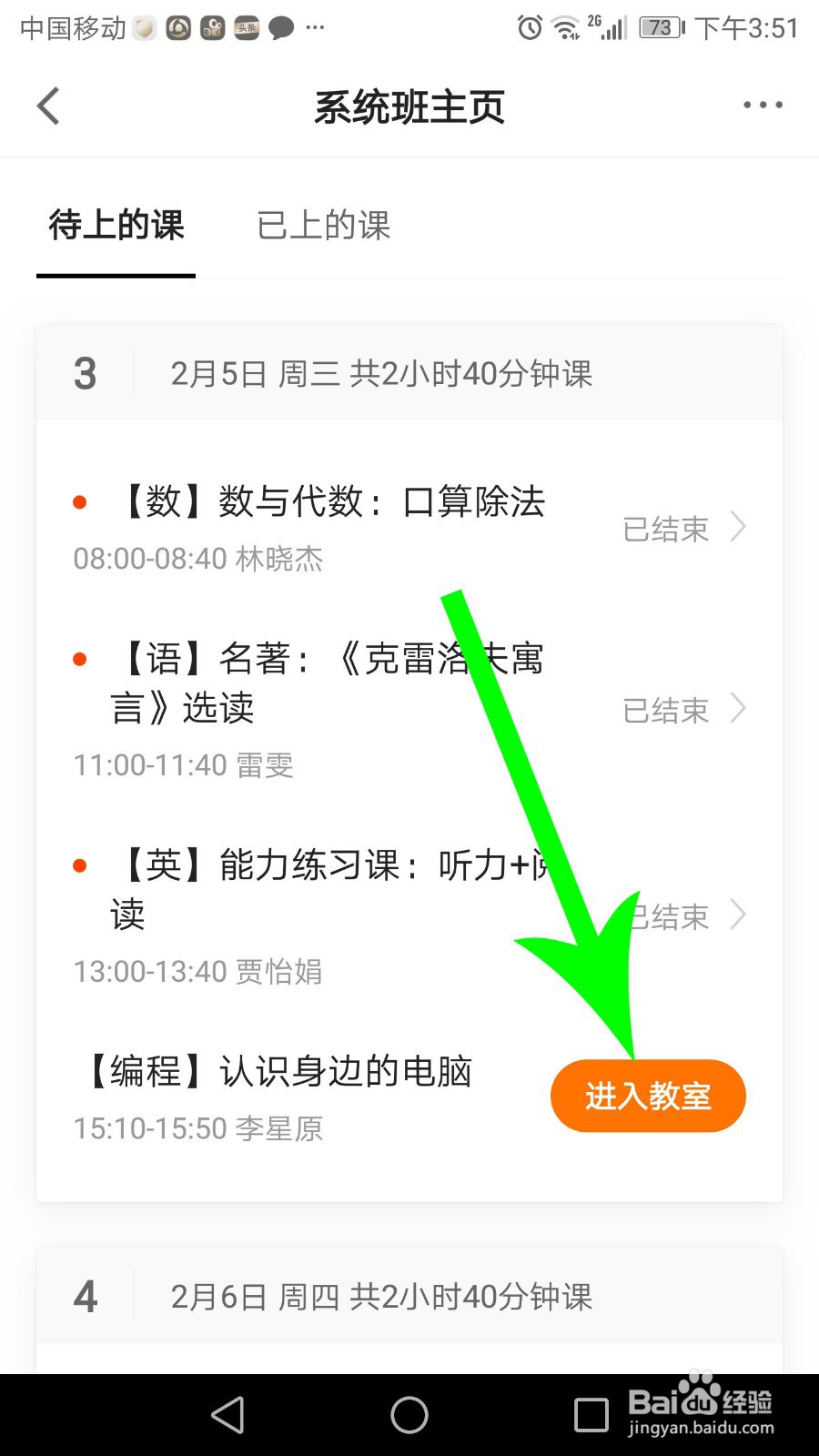Tap the 2G signal strength indicator

tap(608, 29)
